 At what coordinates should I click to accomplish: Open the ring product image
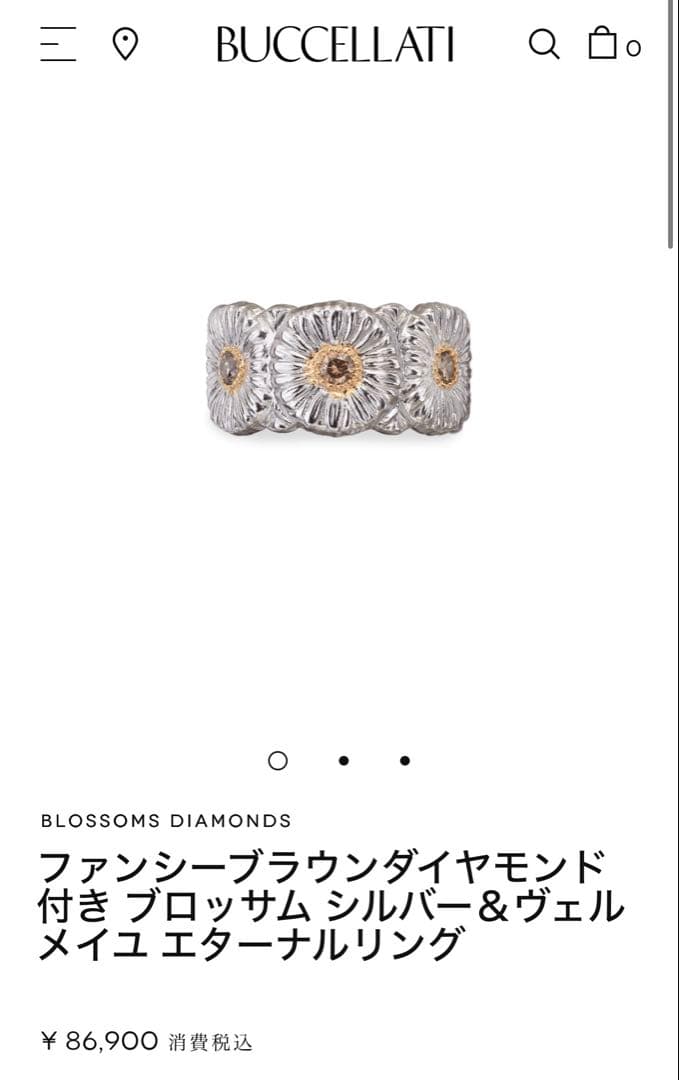pyautogui.click(x=338, y=368)
